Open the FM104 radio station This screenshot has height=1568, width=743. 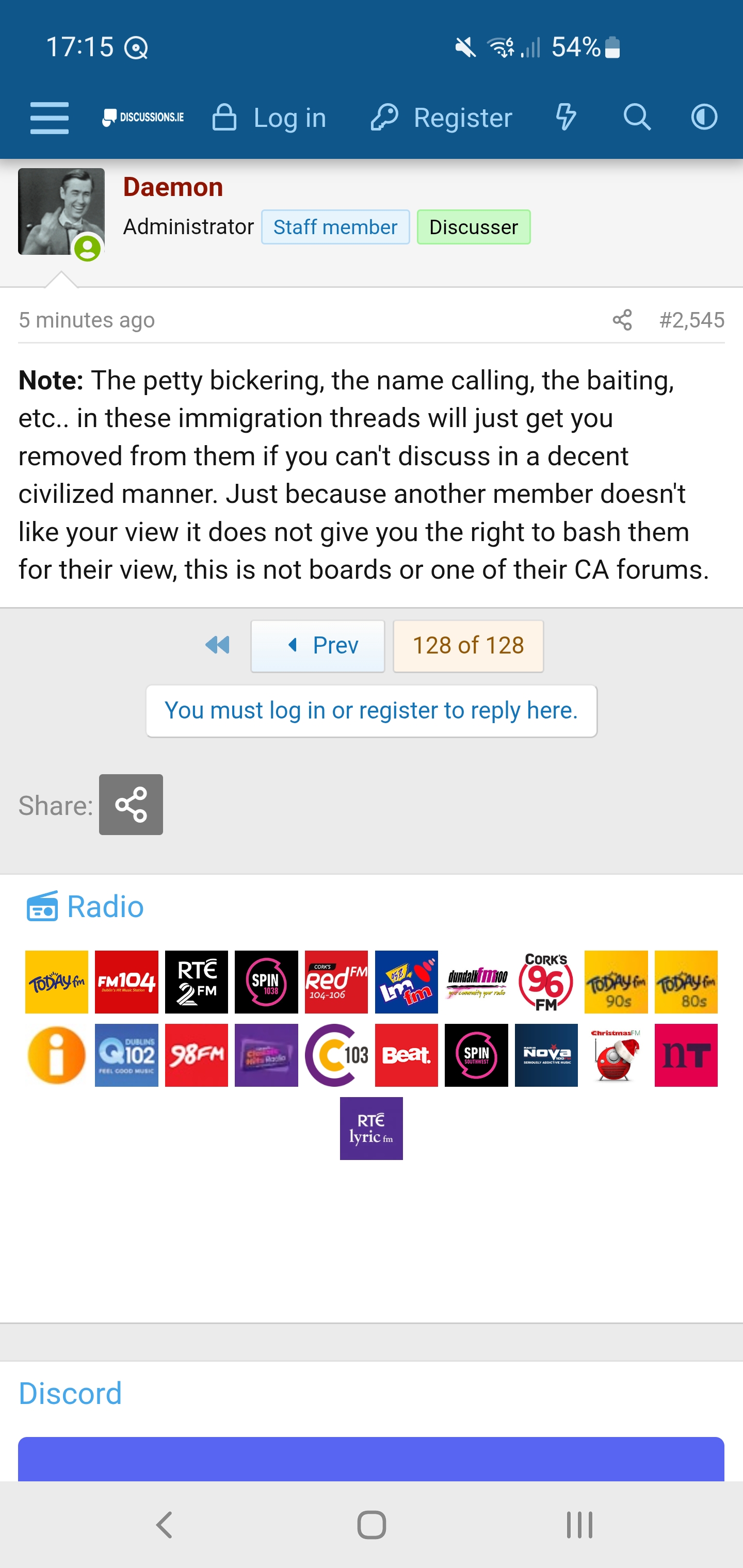click(126, 982)
